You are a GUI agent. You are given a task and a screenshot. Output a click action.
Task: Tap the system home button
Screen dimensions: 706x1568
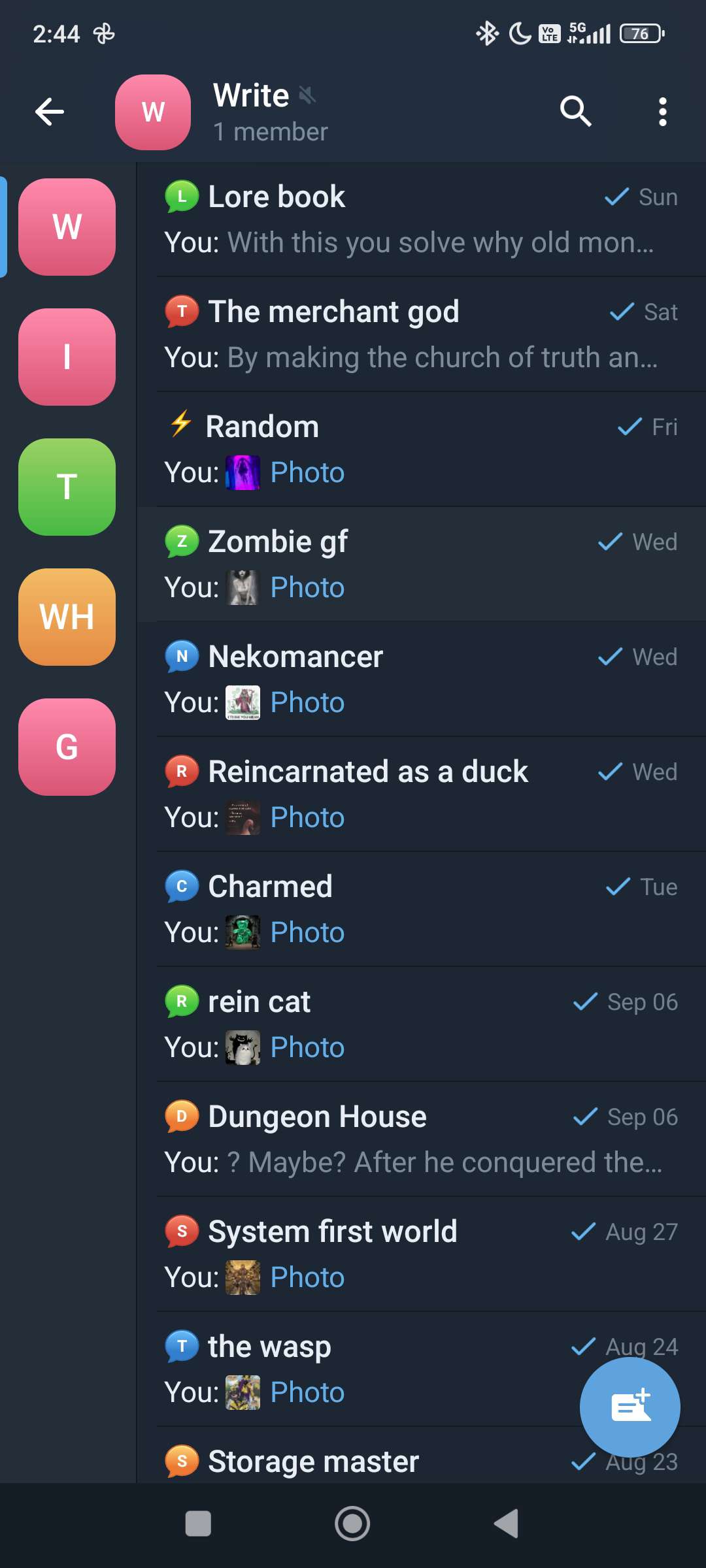[352, 1524]
